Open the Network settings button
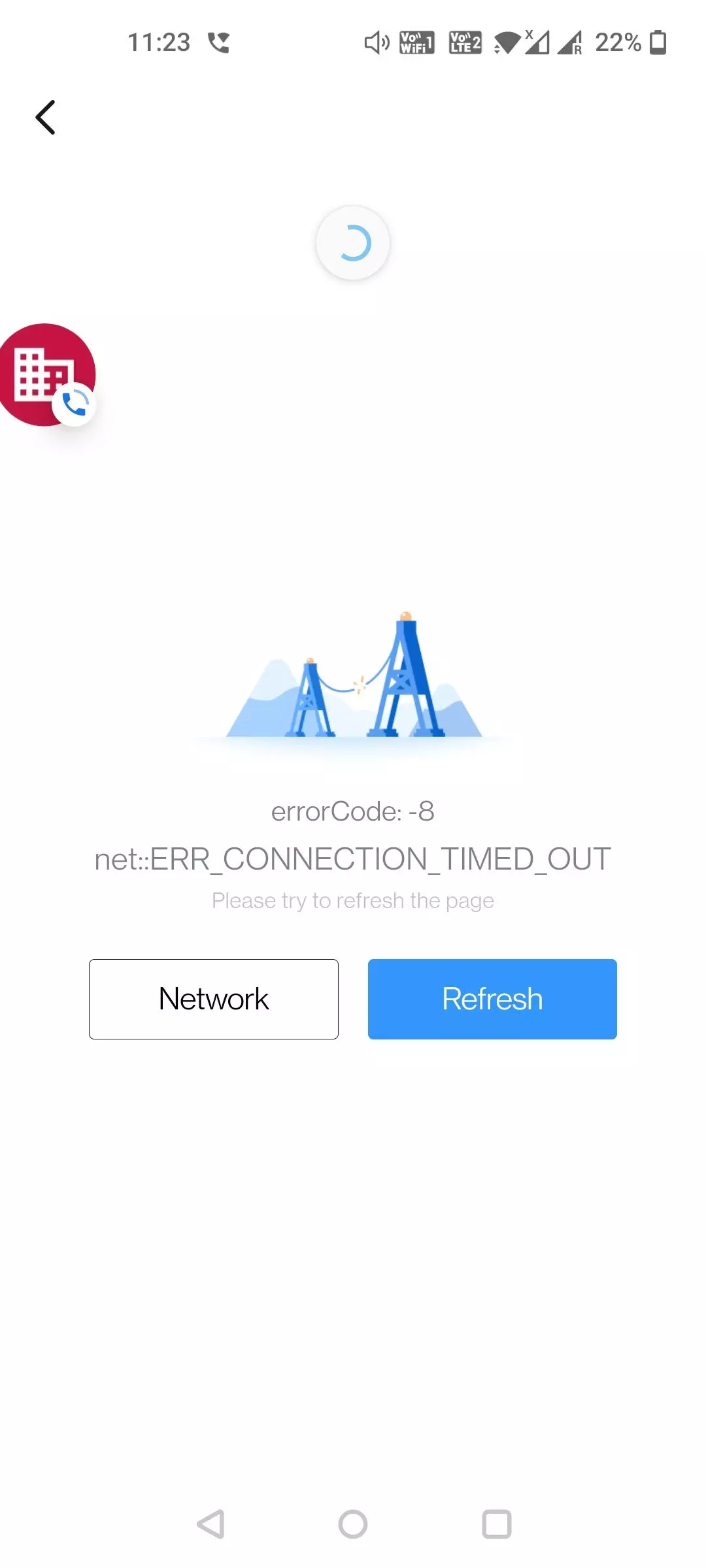The image size is (706, 1568). pos(214,999)
